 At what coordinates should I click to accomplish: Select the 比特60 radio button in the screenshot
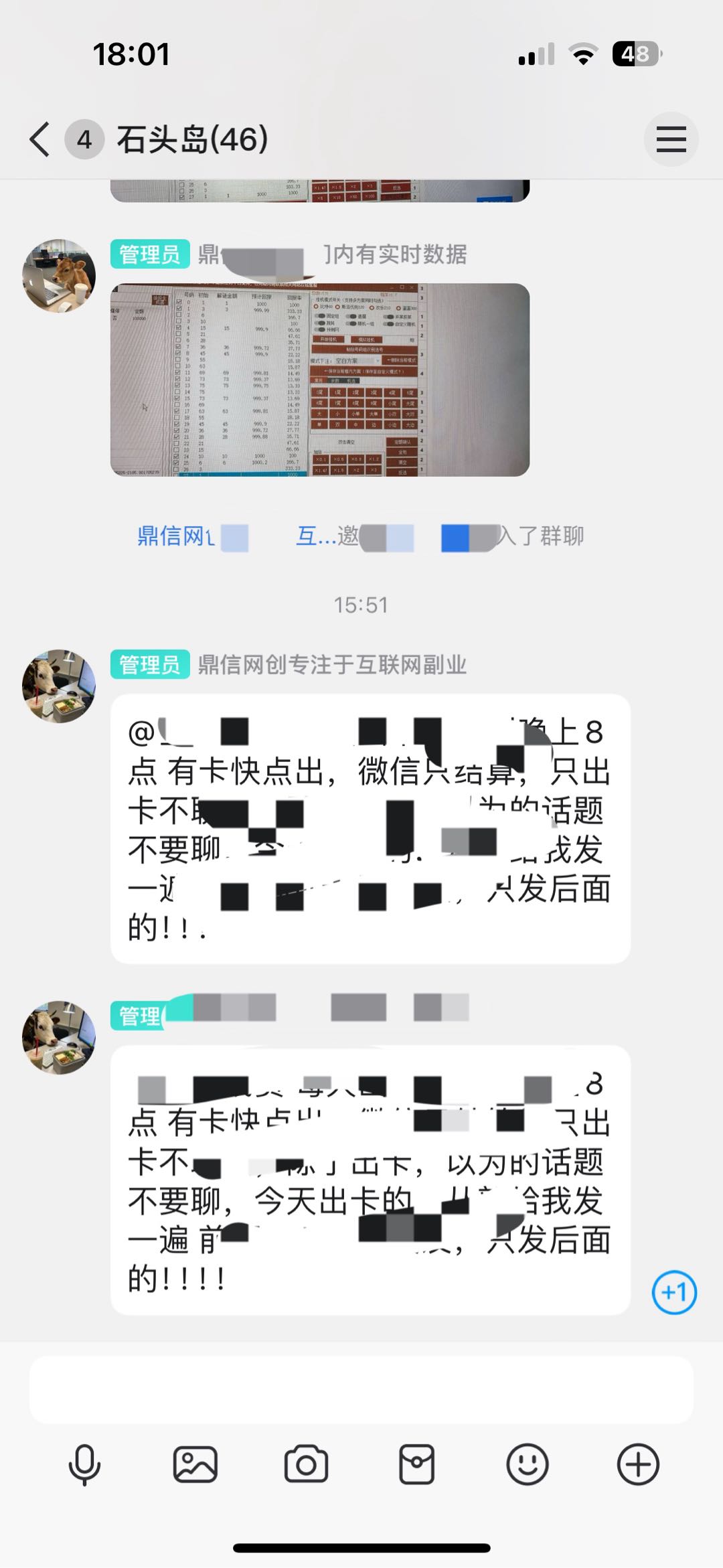click(315, 307)
